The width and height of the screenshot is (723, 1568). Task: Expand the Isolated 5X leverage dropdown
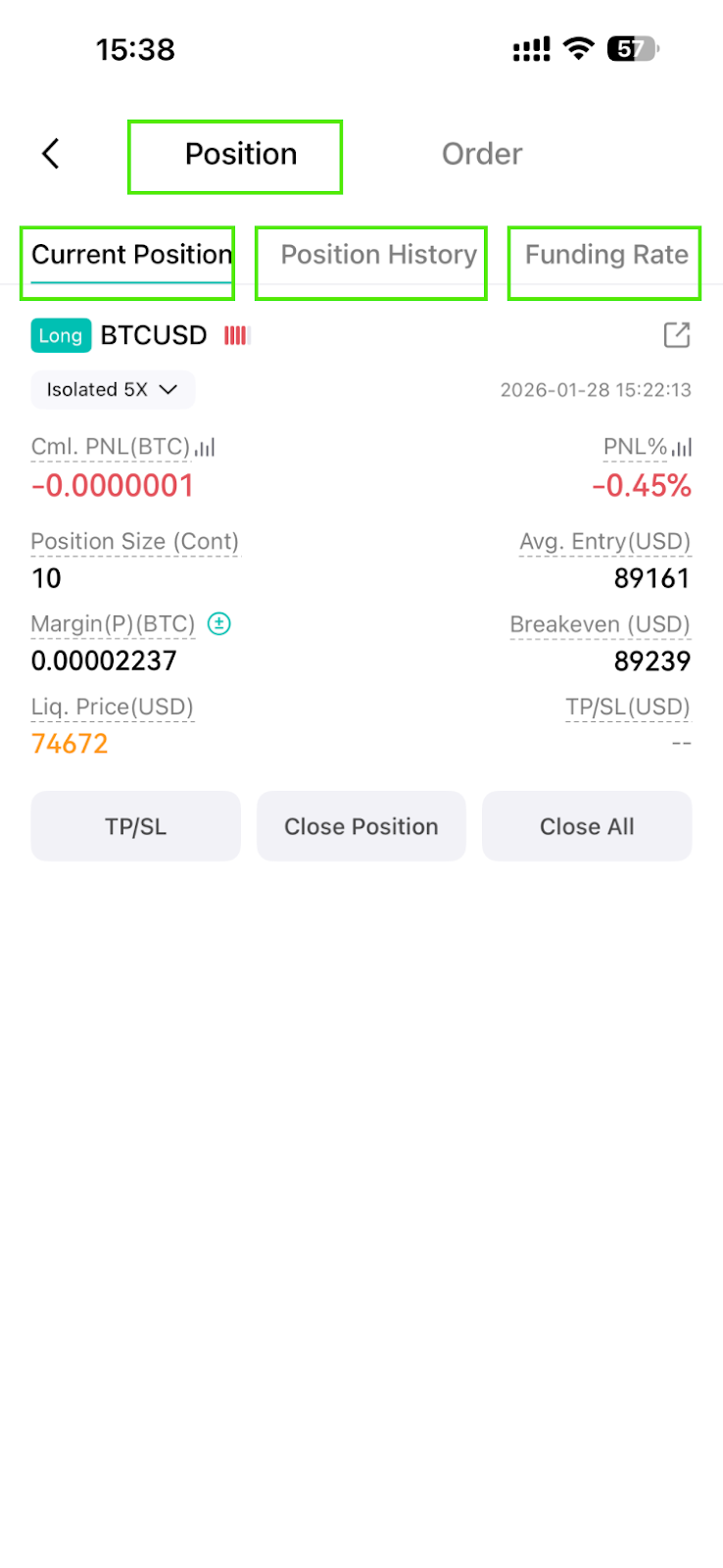113,390
